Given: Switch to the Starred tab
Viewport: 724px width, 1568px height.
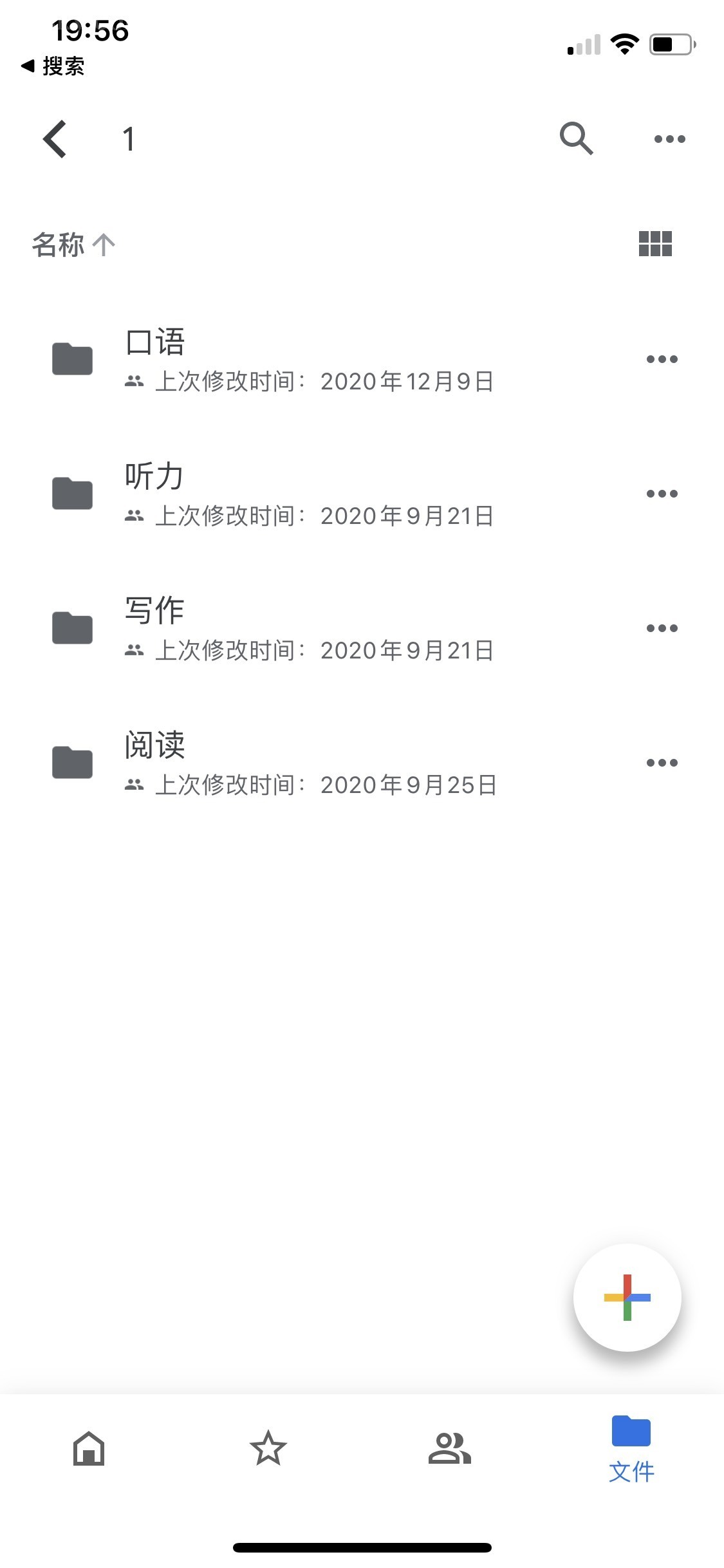Looking at the screenshot, I should pyautogui.click(x=268, y=1448).
